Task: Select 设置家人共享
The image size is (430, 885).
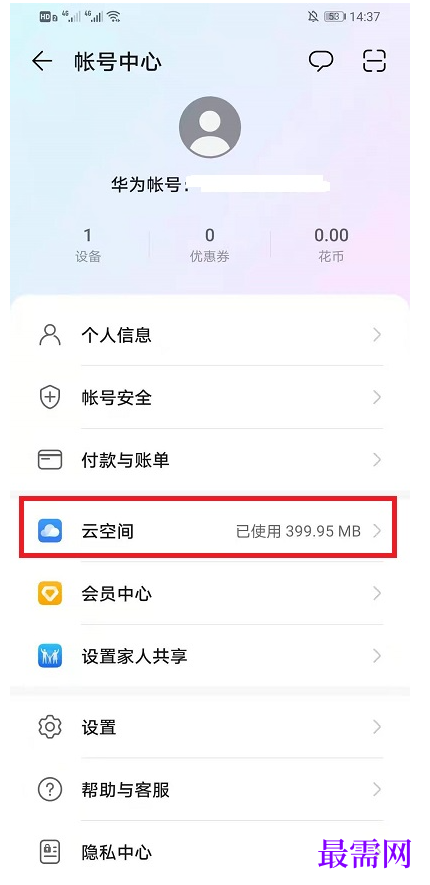Action: (x=210, y=656)
